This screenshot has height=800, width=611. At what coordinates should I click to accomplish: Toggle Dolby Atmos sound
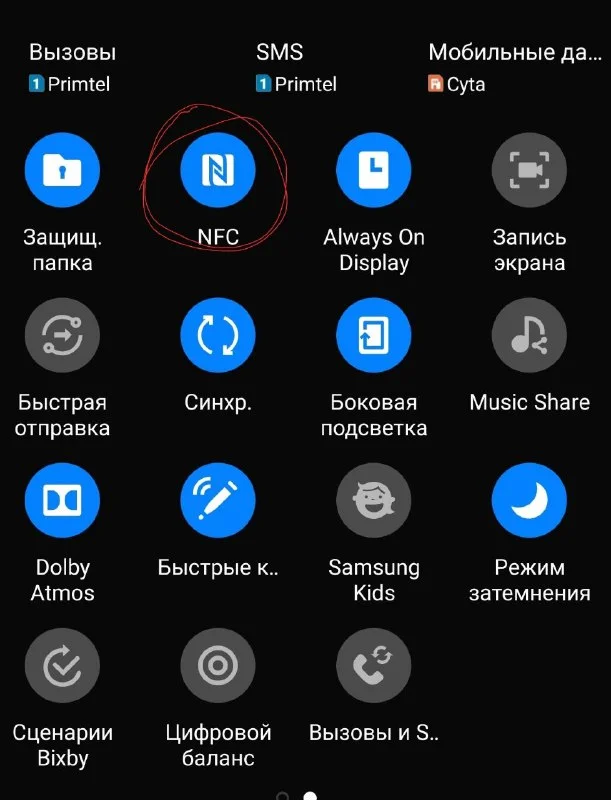point(62,501)
